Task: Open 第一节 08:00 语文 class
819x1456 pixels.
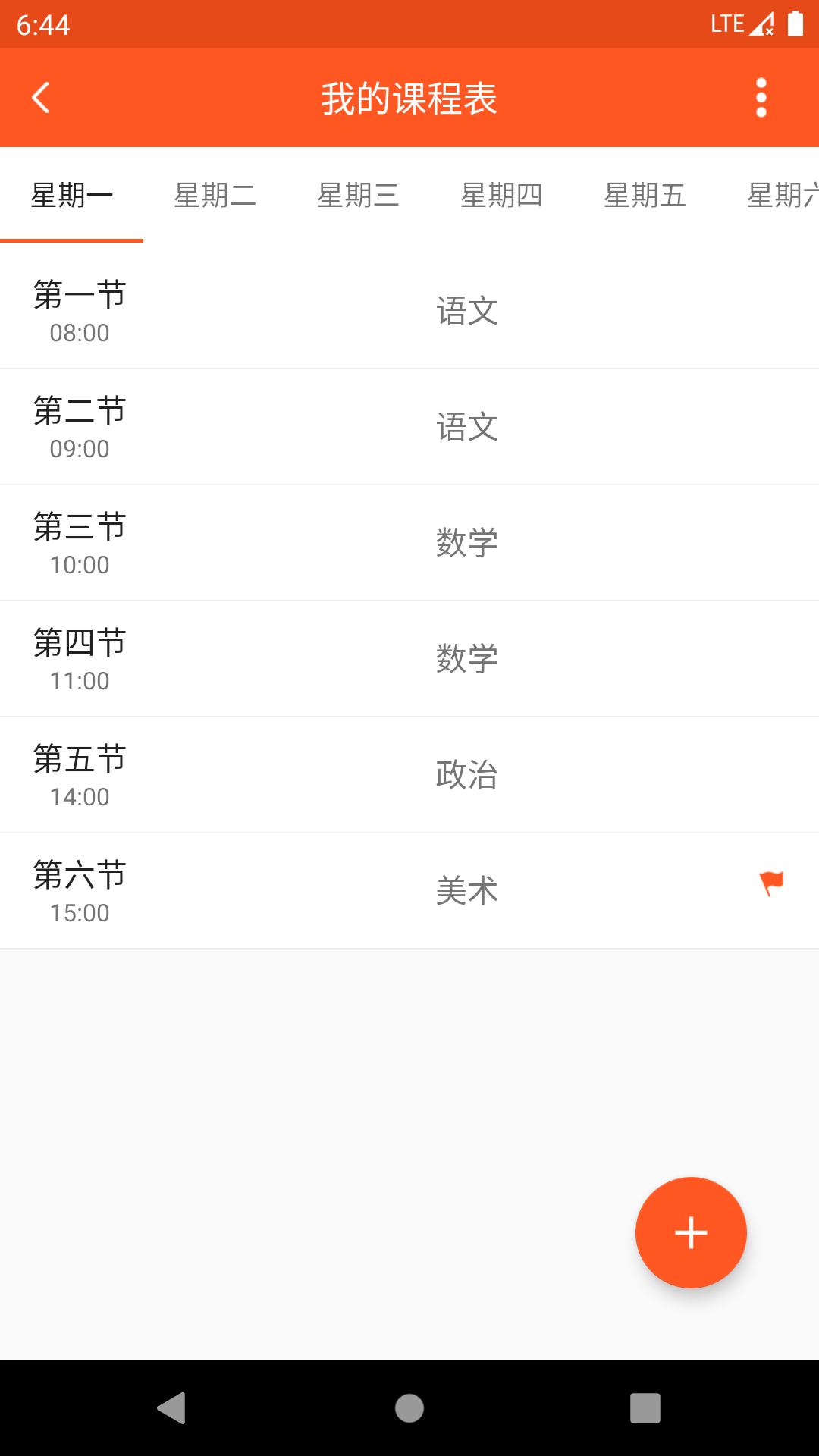Action: (x=409, y=311)
